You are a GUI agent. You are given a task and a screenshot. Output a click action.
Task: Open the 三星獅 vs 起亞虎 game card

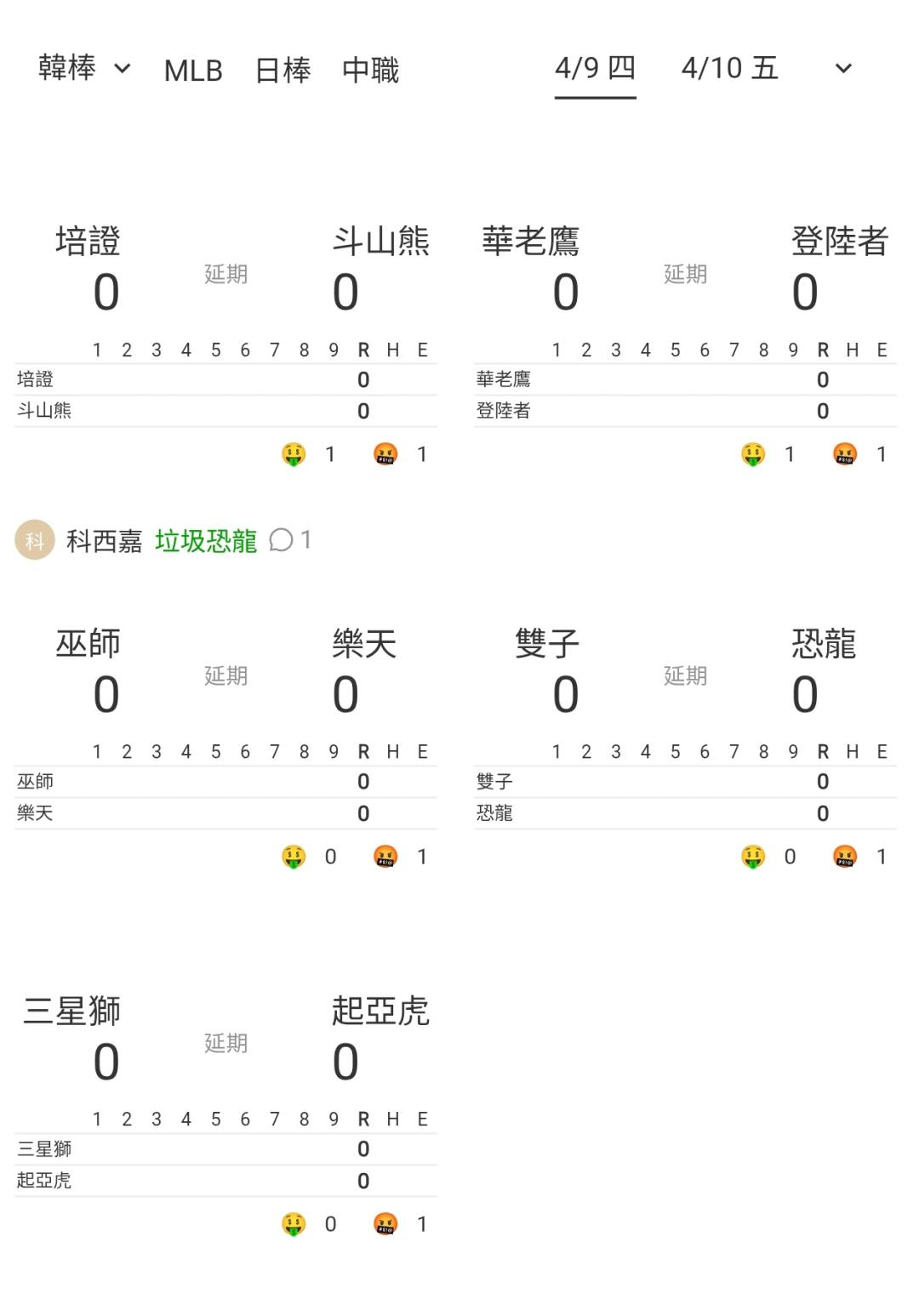[225, 1093]
